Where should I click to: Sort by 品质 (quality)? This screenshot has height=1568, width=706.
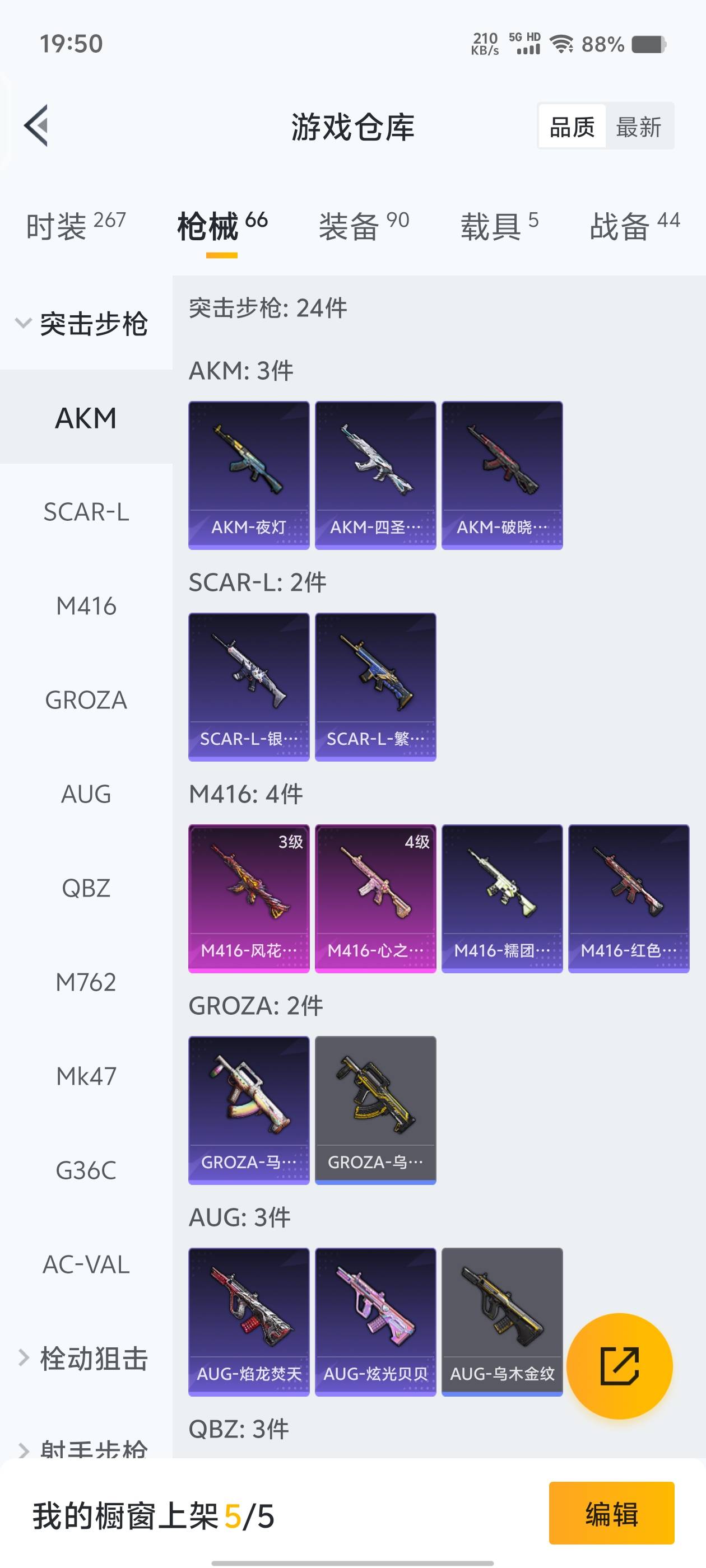572,127
